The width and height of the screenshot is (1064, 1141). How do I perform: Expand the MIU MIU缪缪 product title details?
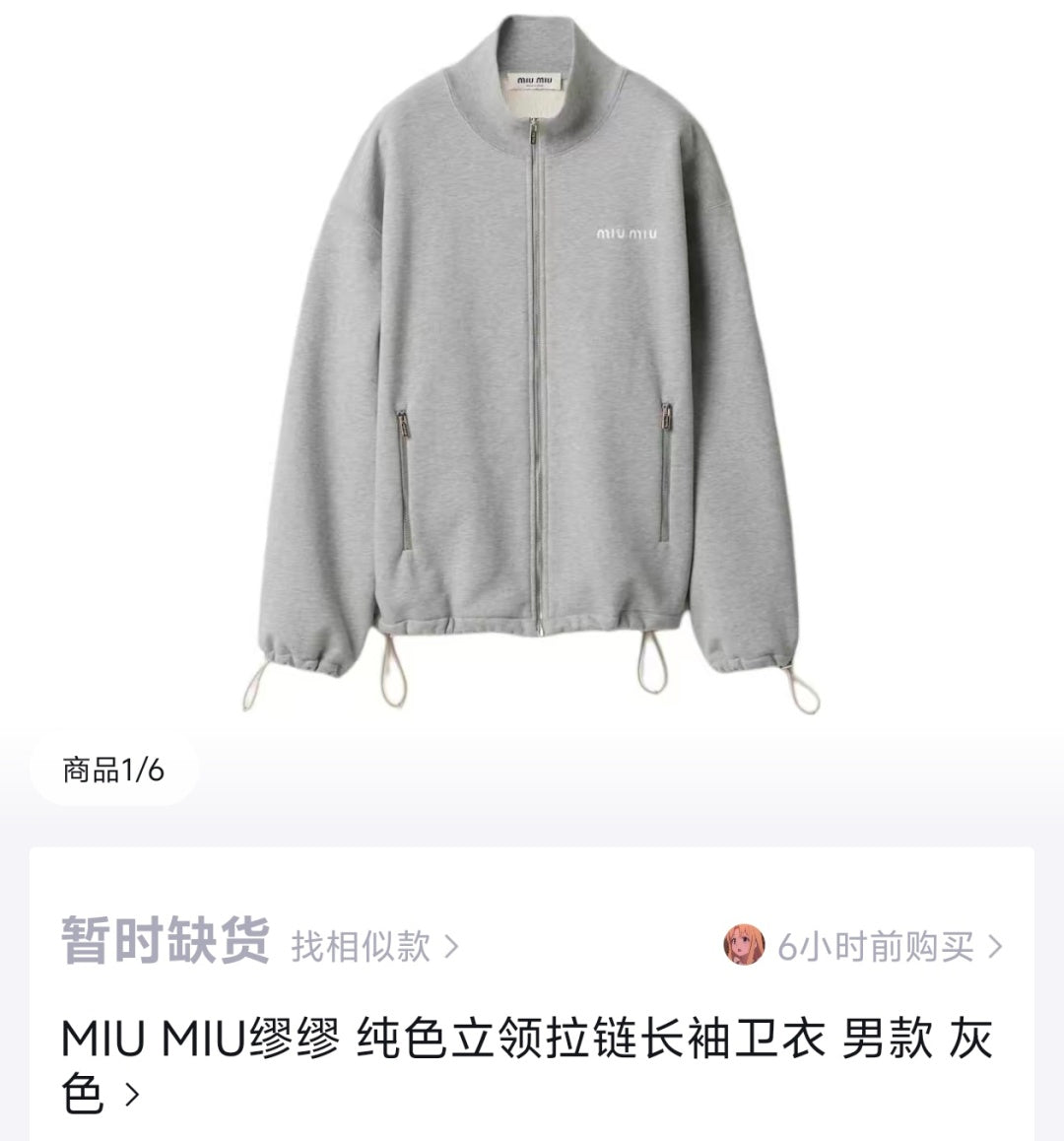coord(526,1065)
